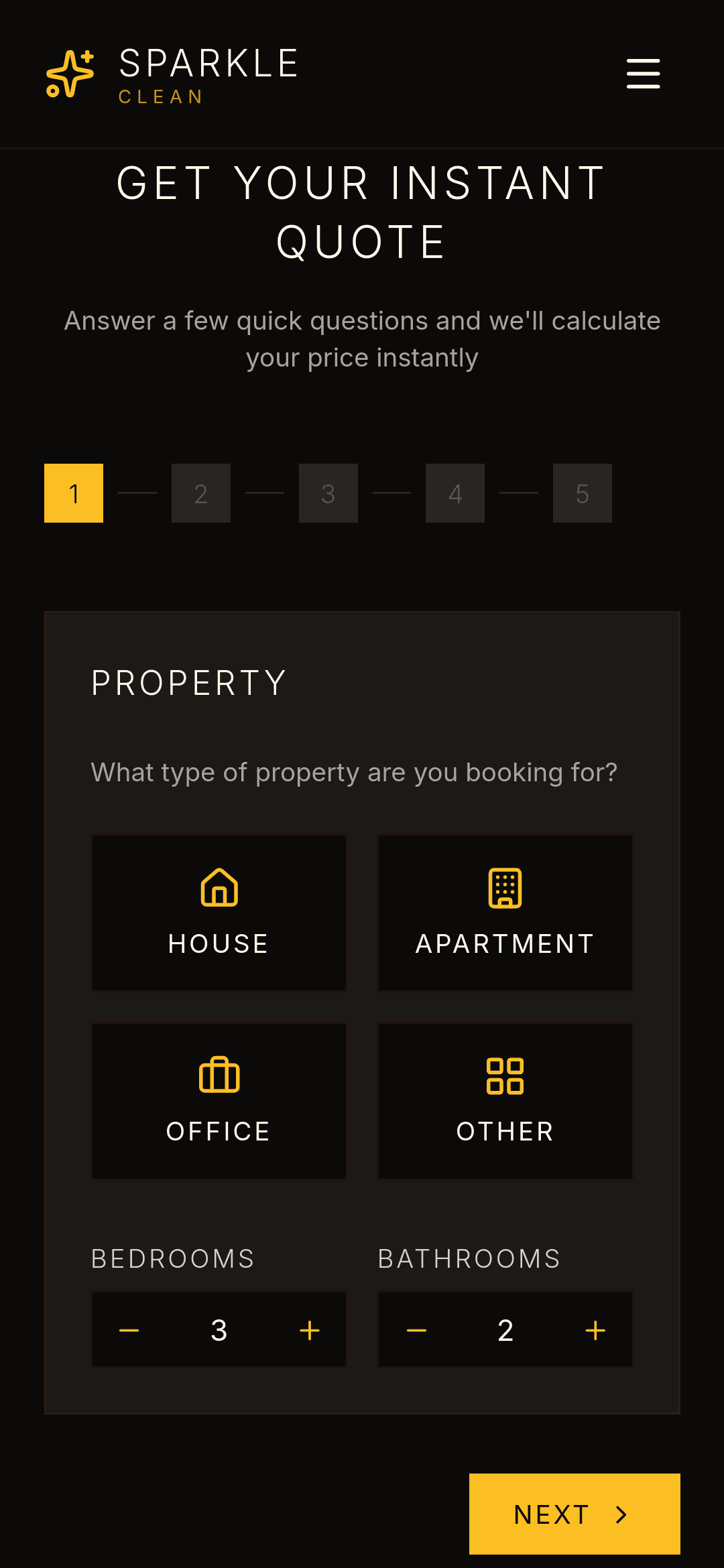Click NEXT to continue the quote
Screen dimensions: 724x1568
pyautogui.click(x=575, y=1514)
